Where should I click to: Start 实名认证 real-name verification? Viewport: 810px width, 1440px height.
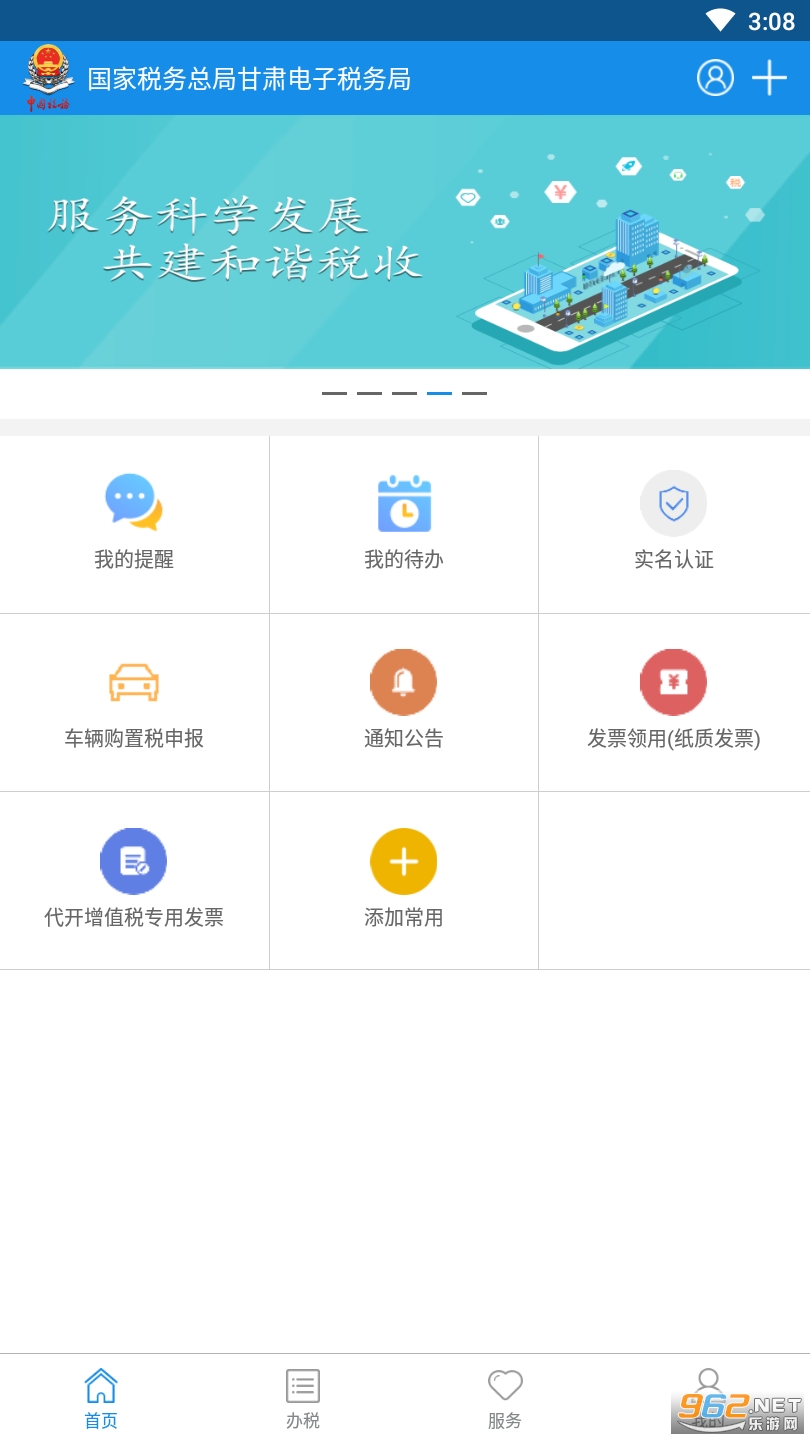coord(673,524)
